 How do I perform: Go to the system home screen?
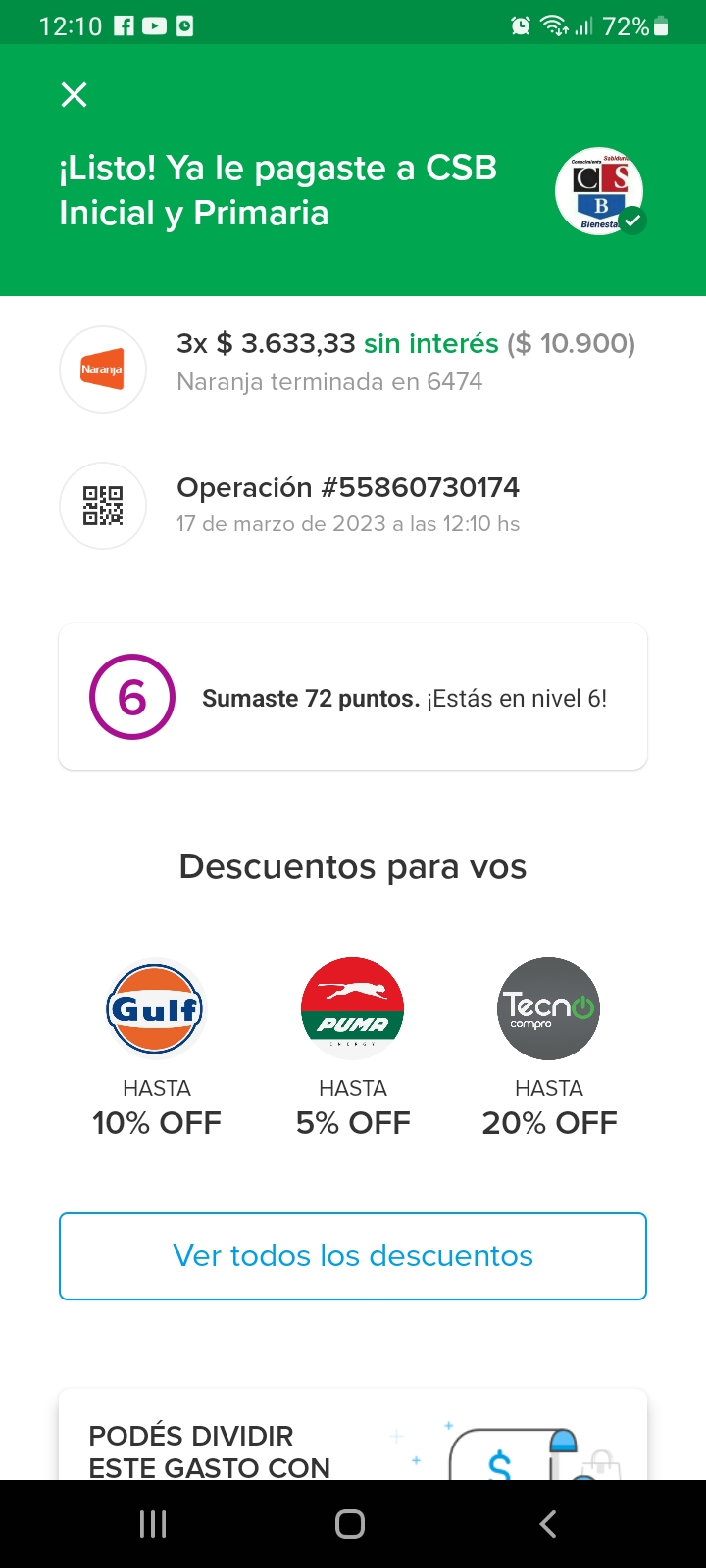350,1524
